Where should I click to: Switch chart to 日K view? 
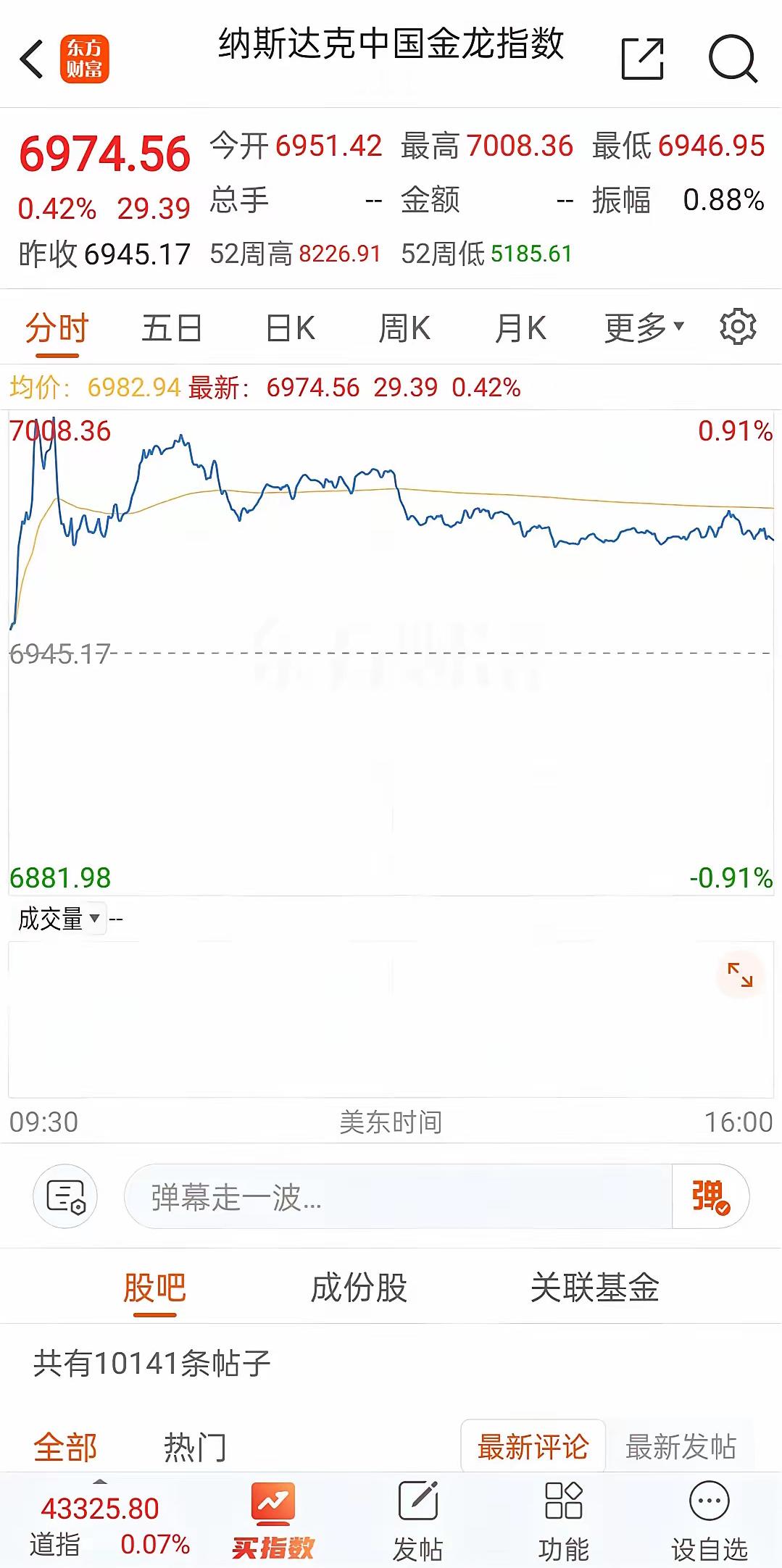pyautogui.click(x=291, y=328)
